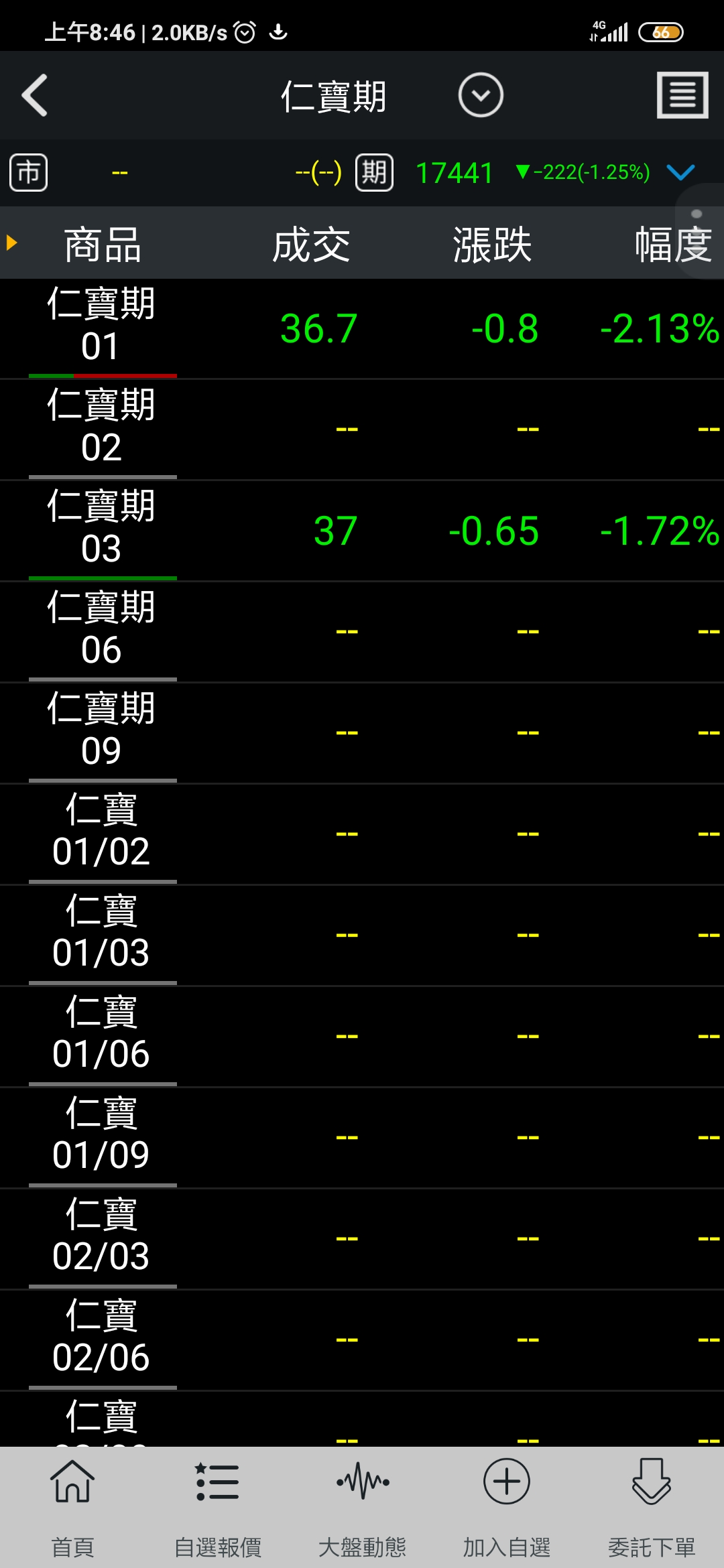Go to 首頁 home tab
The width and height of the screenshot is (724, 1568).
click(x=72, y=1508)
